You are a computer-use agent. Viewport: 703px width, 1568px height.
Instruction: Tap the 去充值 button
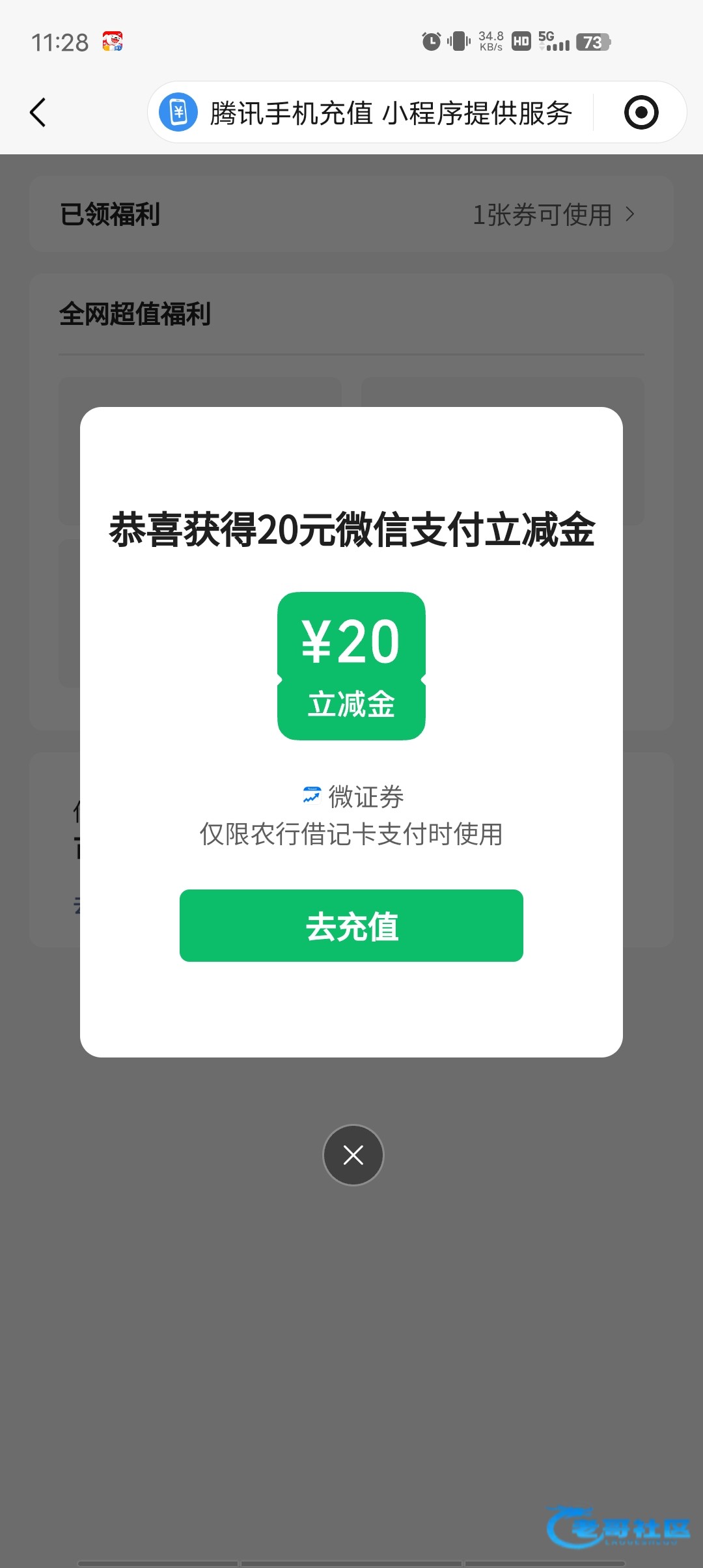(351, 925)
